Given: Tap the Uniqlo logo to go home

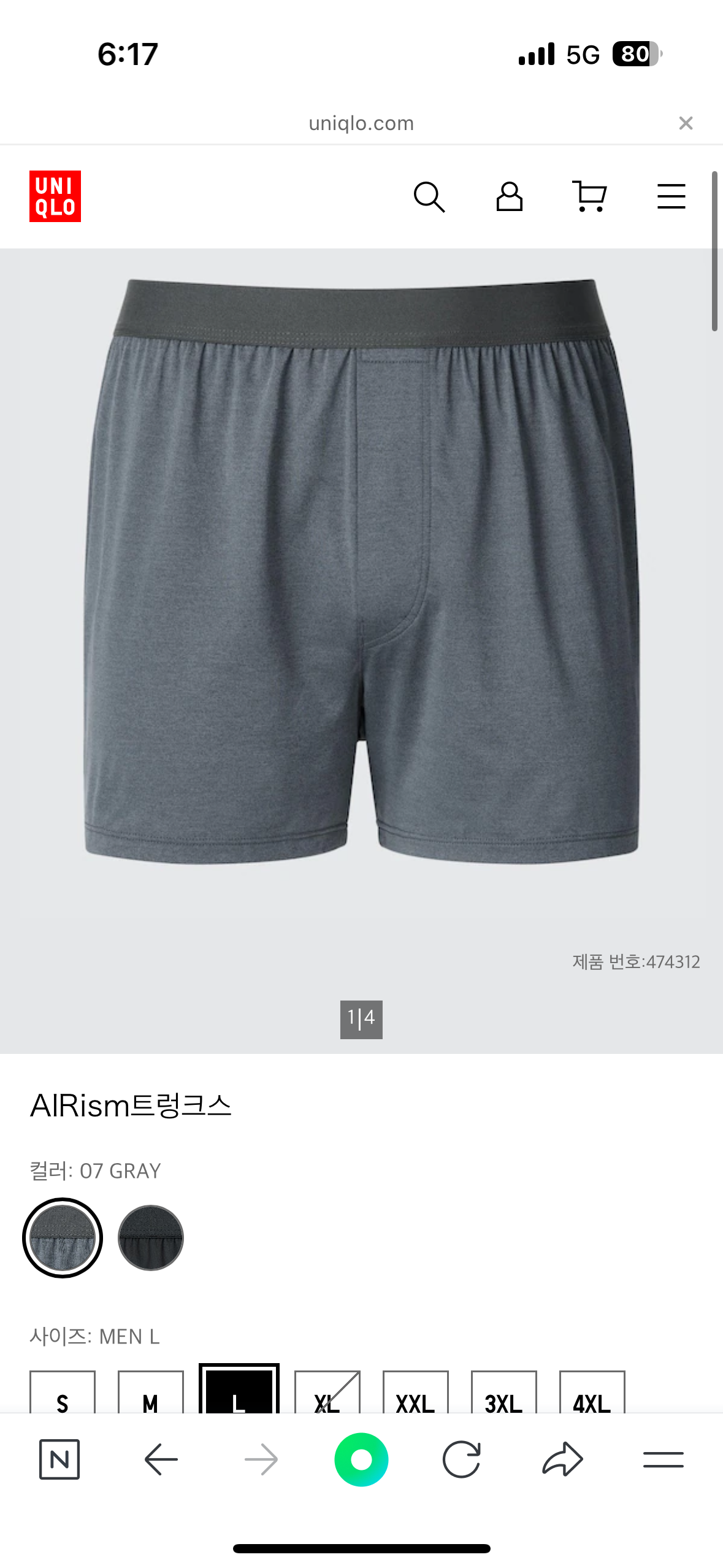Looking at the screenshot, I should [55, 196].
